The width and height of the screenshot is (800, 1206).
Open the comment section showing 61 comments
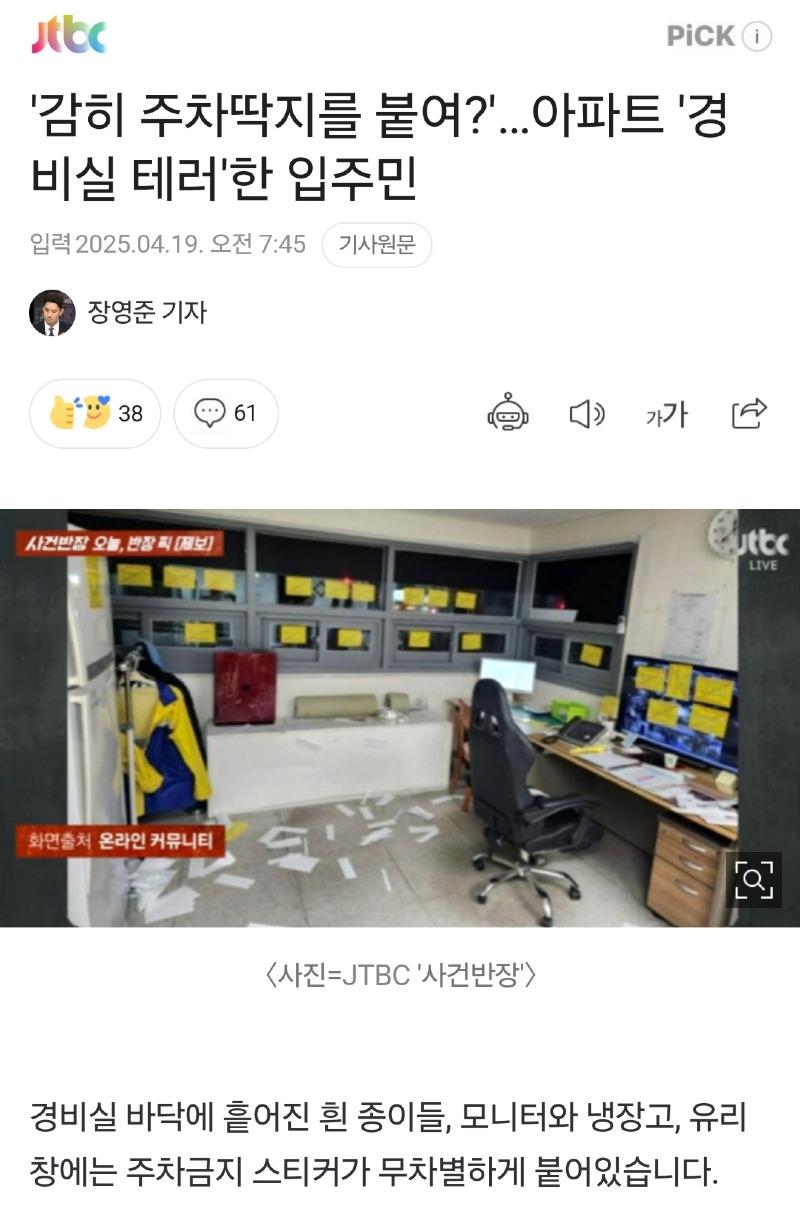[222, 412]
